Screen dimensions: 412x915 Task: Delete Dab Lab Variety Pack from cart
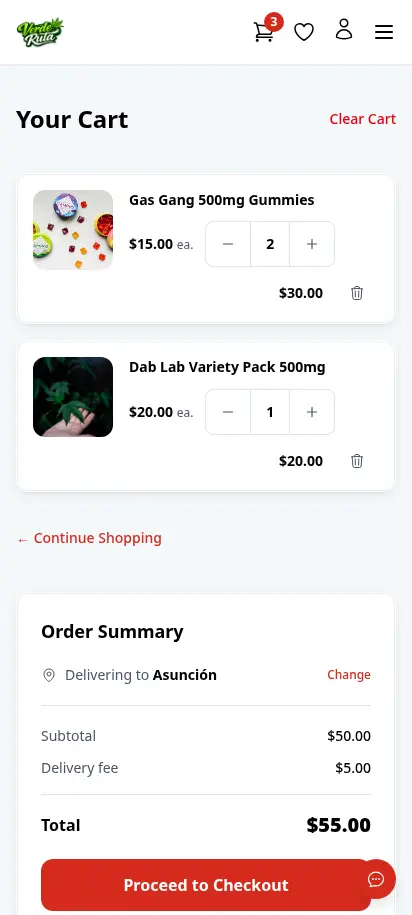click(357, 461)
